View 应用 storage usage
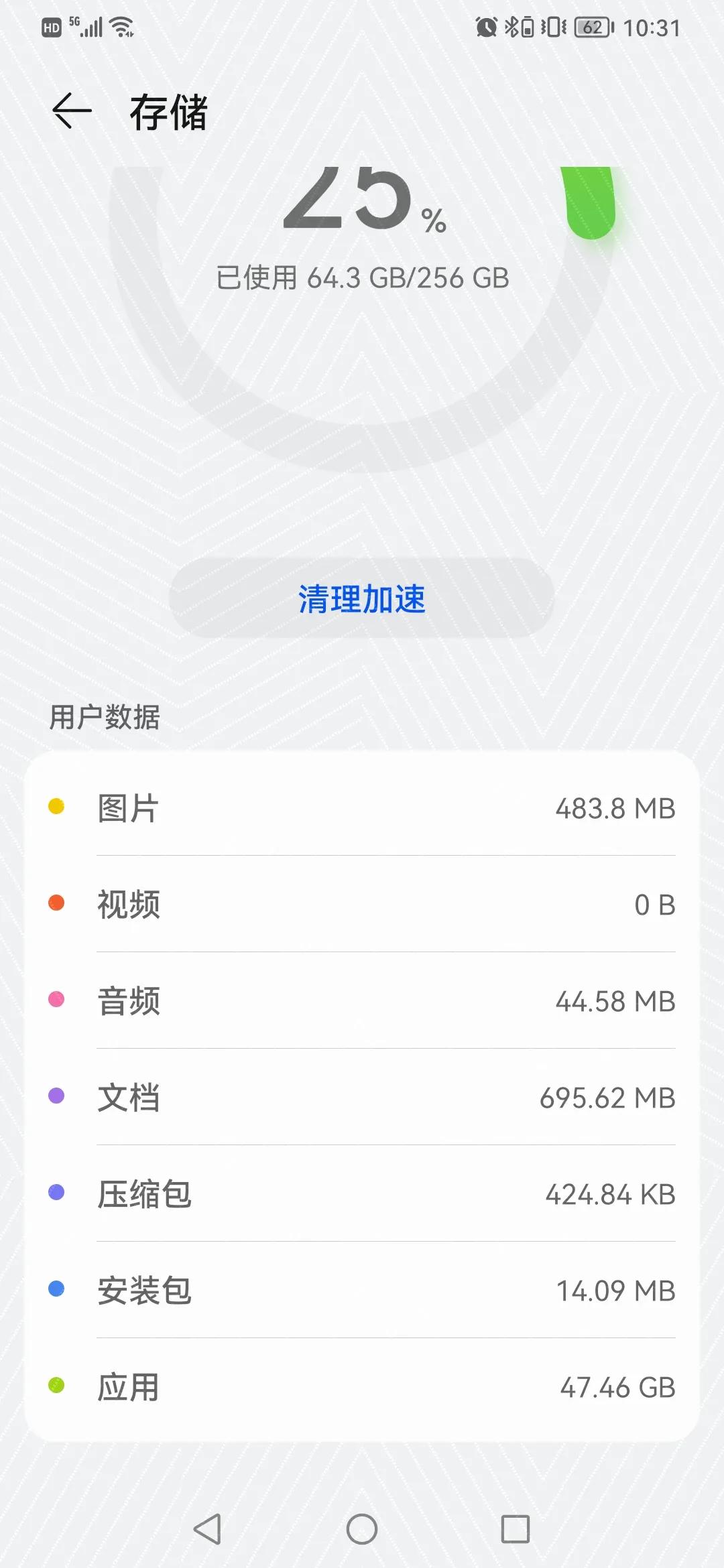 [x=362, y=1386]
